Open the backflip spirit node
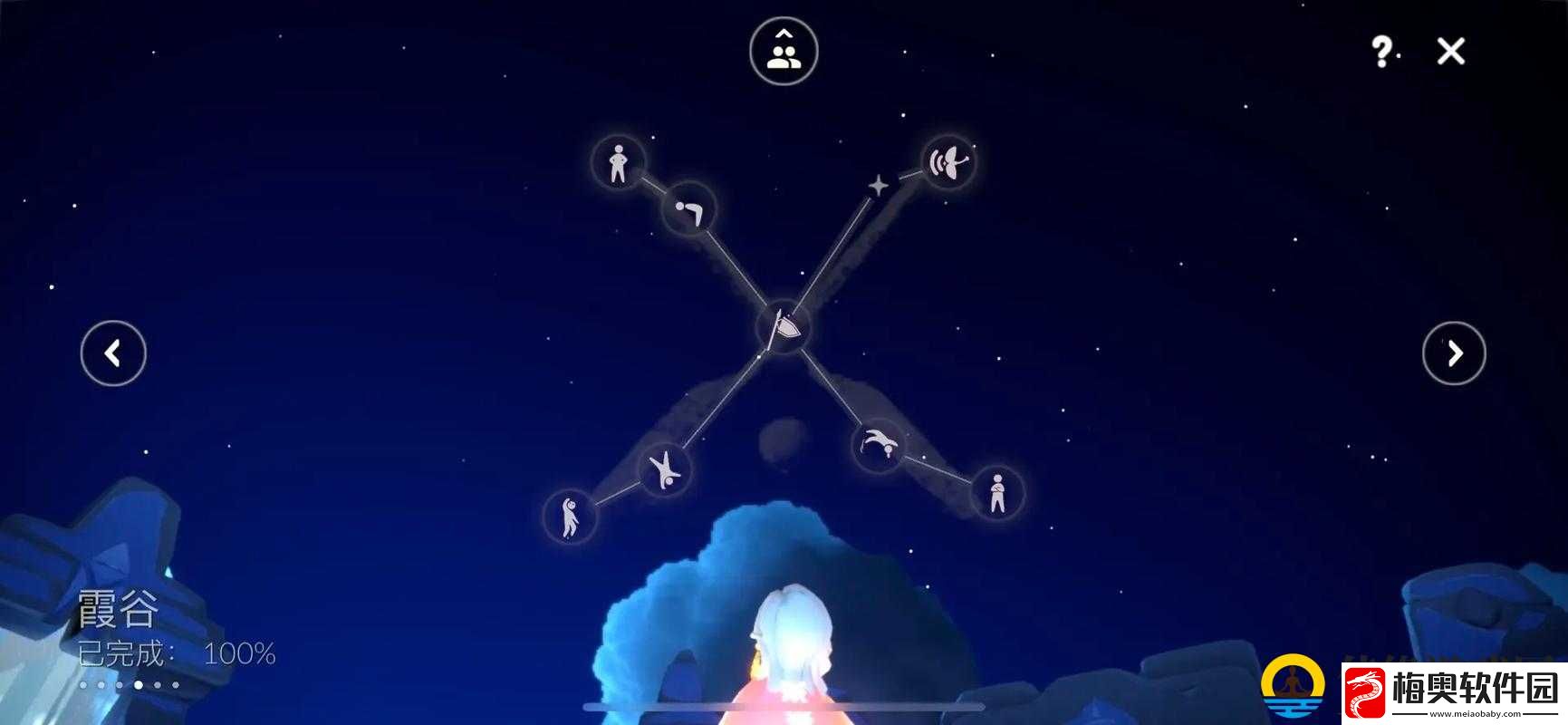The height and width of the screenshot is (725, 1568). pyautogui.click(x=878, y=444)
